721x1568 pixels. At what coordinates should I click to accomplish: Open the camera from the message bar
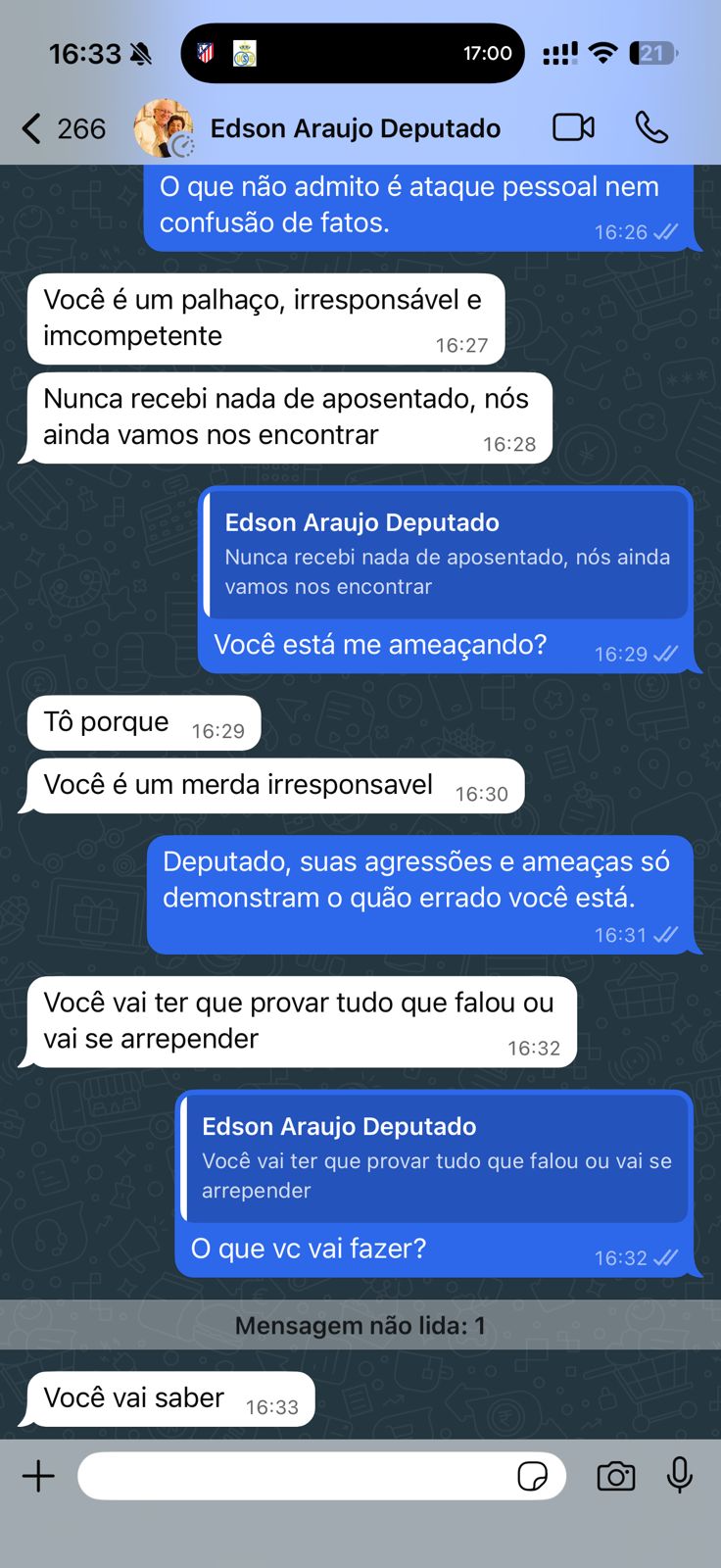[x=615, y=1476]
